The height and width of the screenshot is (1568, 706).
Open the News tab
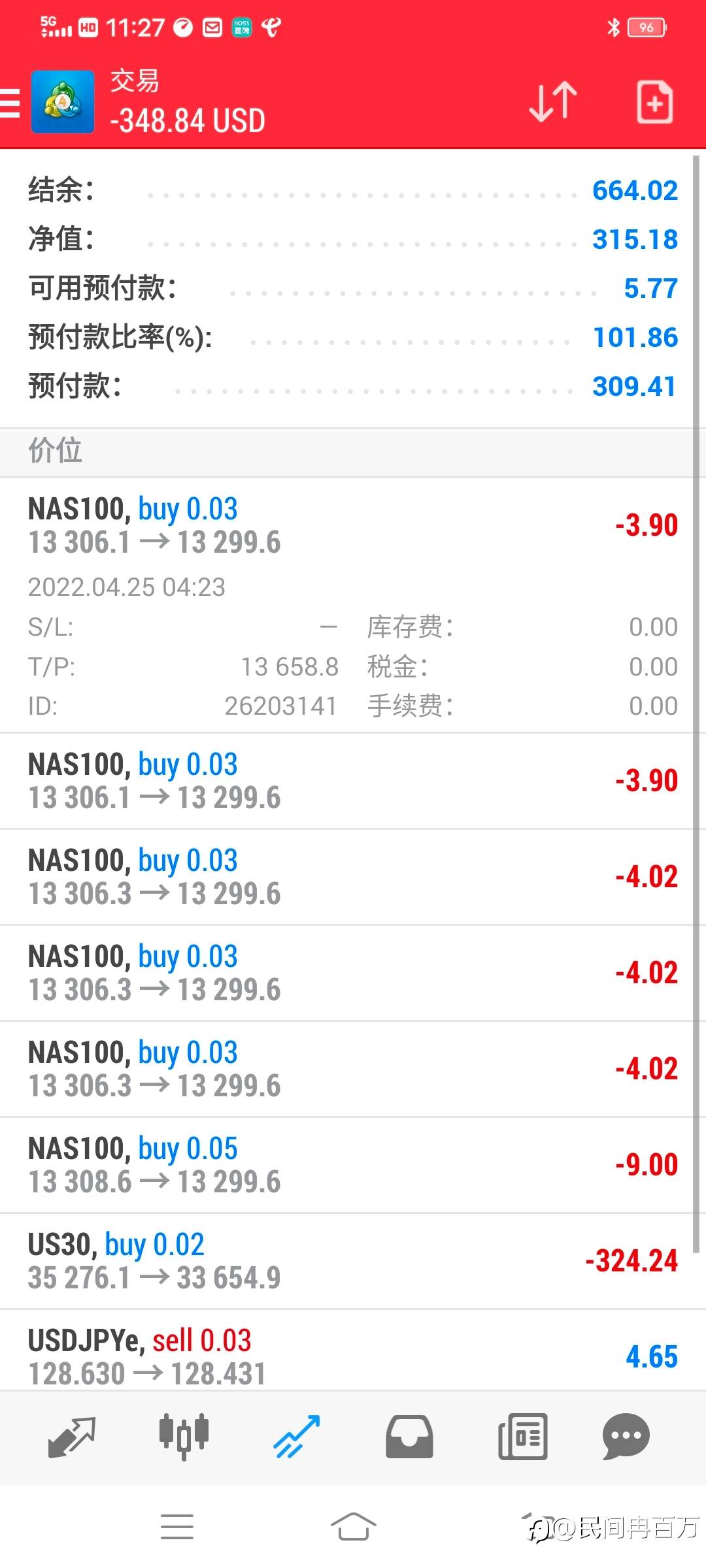(x=522, y=1437)
